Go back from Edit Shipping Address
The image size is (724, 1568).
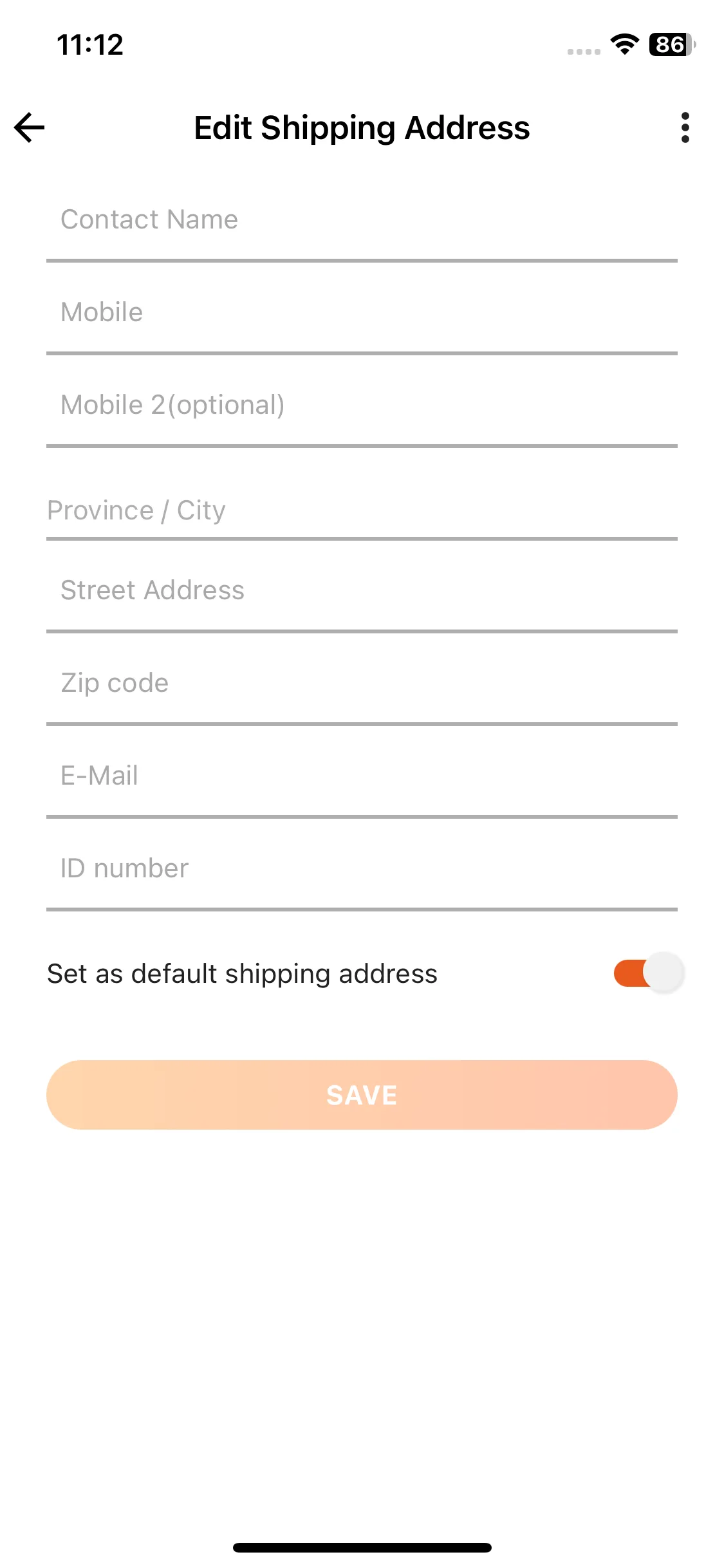click(x=30, y=127)
